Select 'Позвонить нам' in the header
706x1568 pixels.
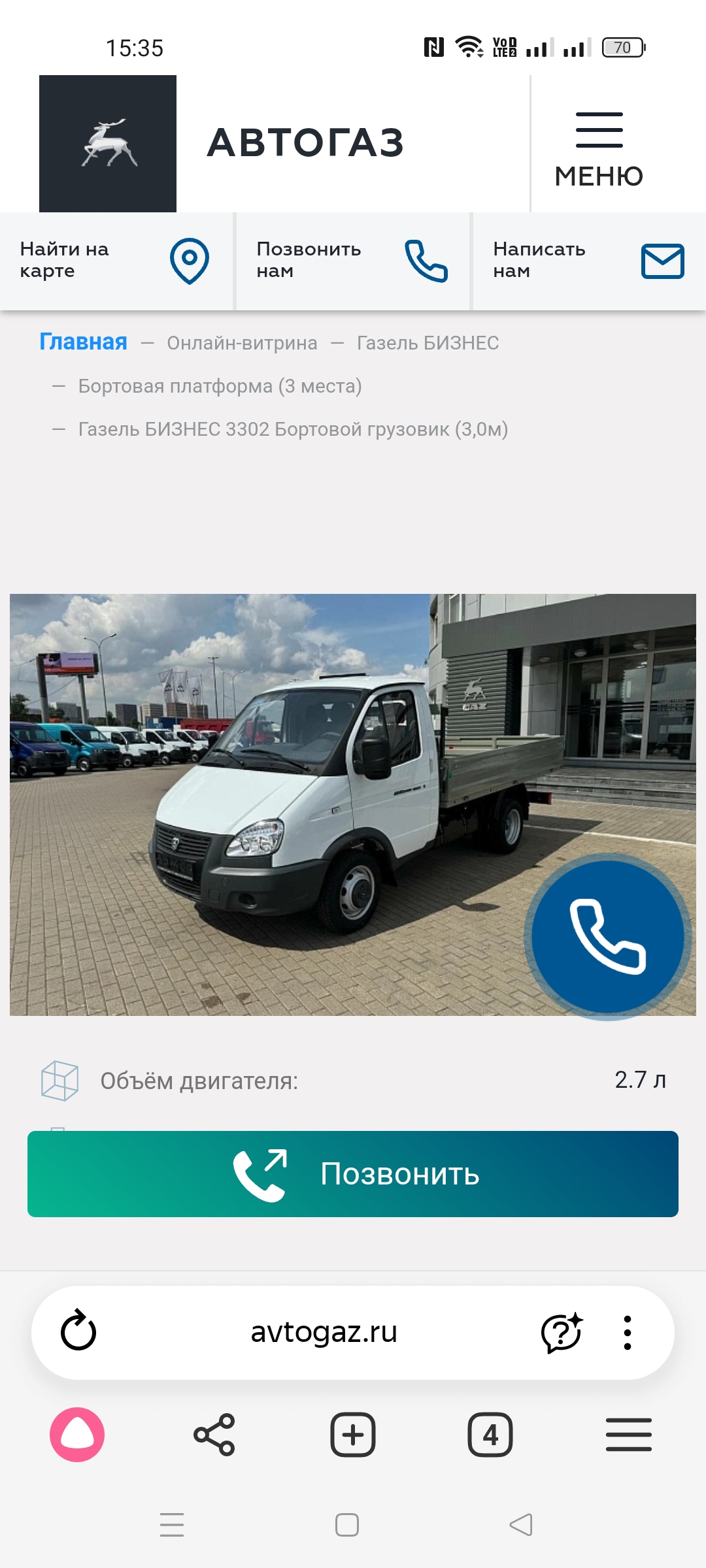pyautogui.click(x=352, y=261)
